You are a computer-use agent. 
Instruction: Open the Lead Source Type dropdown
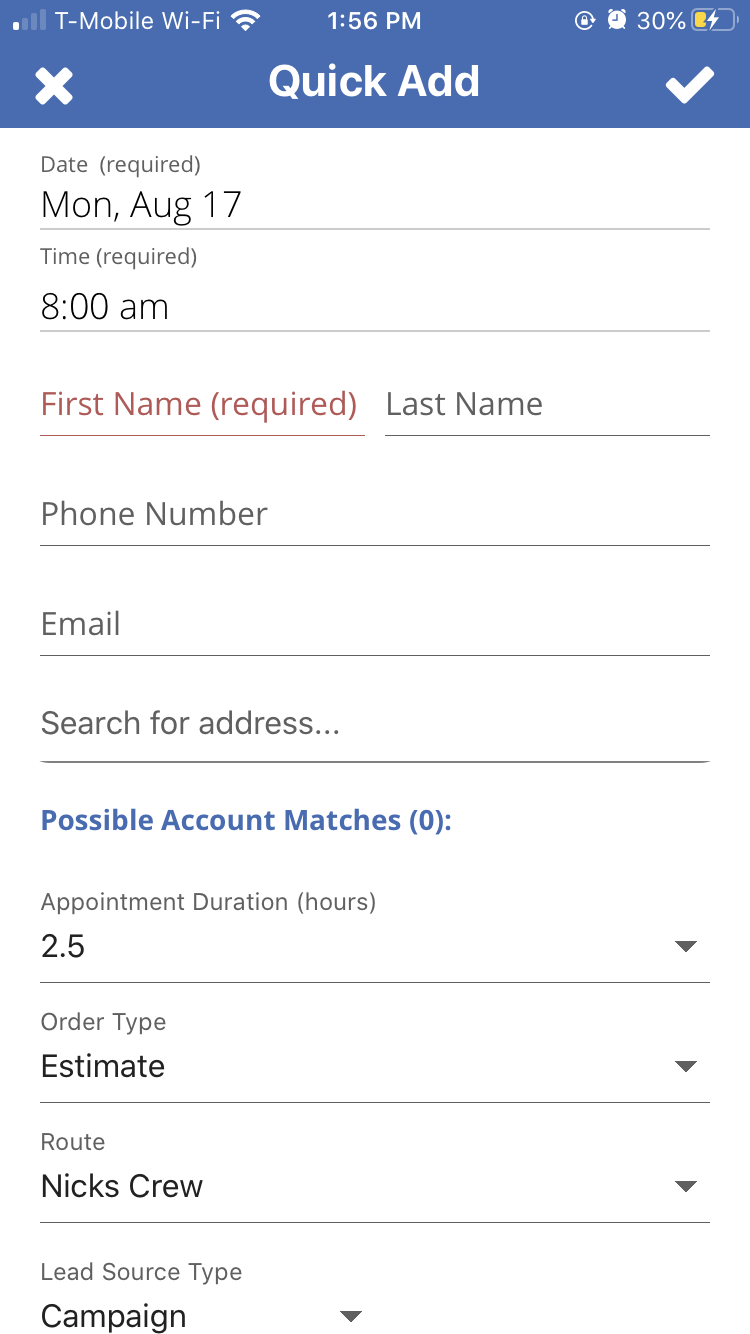click(201, 1316)
